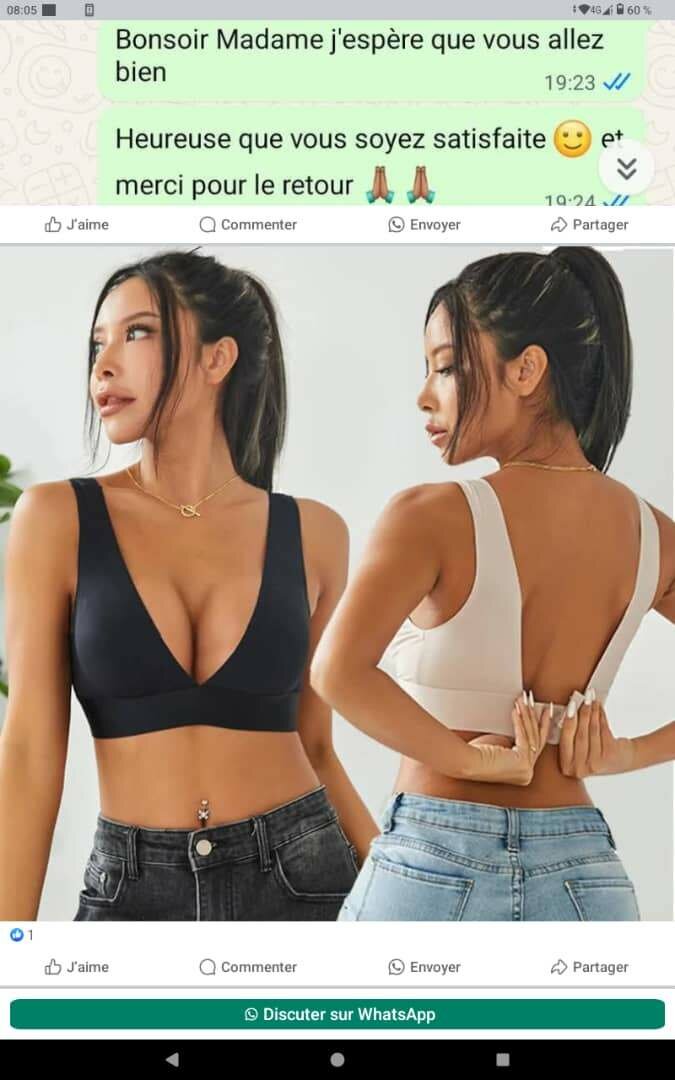Screen dimensions: 675x1080
Task: Tap Discuter sur WhatsApp button
Action: click(x=337, y=1014)
